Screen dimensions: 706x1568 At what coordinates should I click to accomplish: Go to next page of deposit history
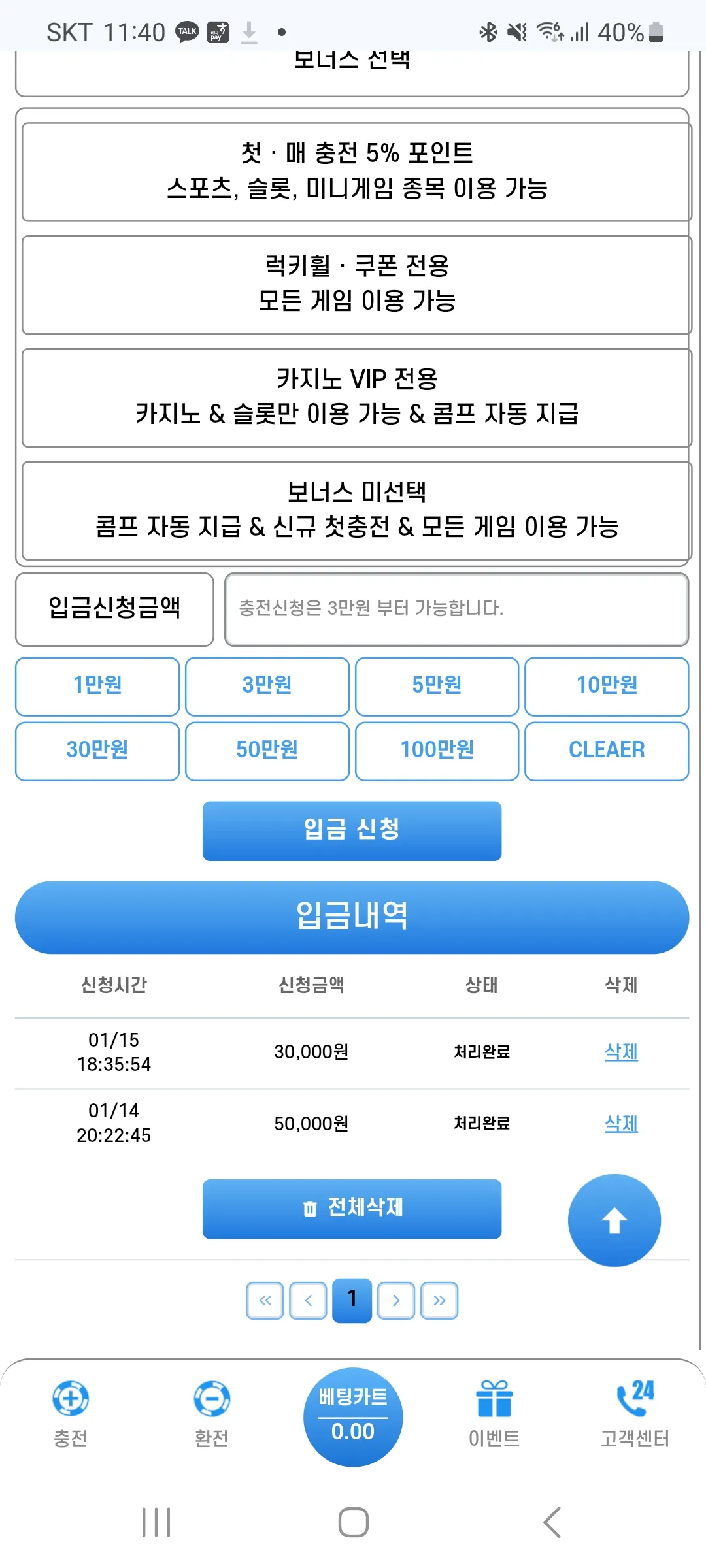click(395, 1300)
